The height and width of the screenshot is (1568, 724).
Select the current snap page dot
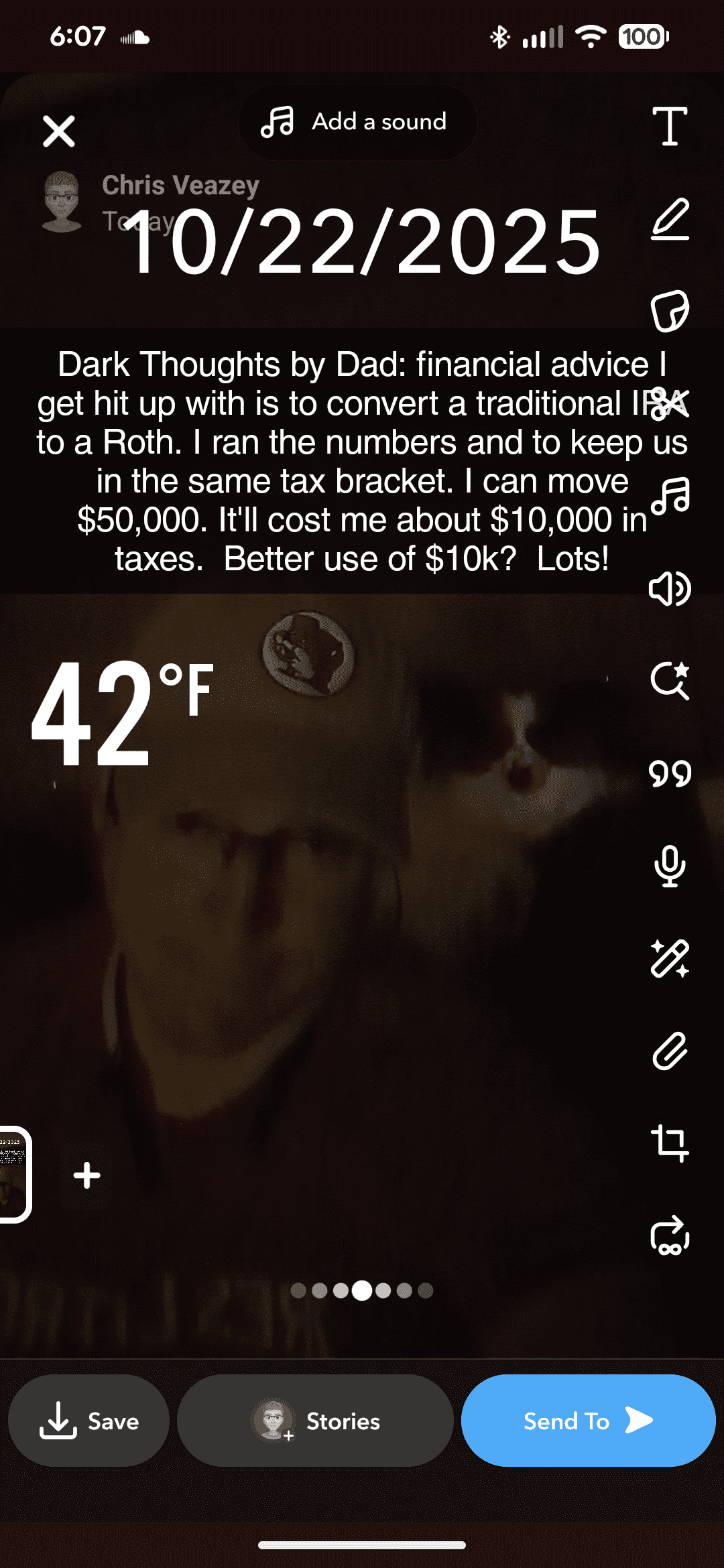(x=362, y=1291)
